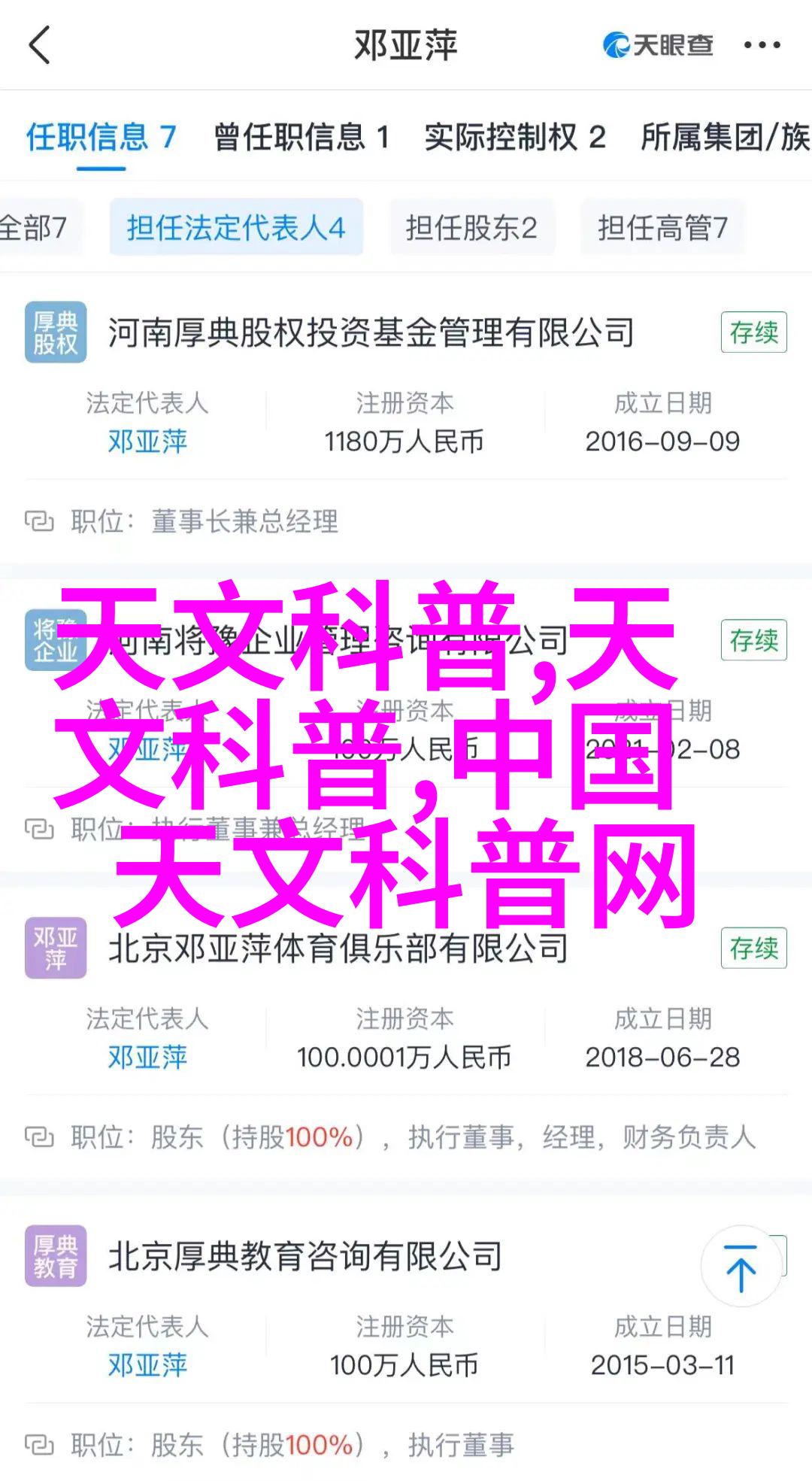This screenshot has width=812, height=1481.
Task: Tap 邓亚萍 legal representative link under 河南厚典股权
Action: pos(147,442)
